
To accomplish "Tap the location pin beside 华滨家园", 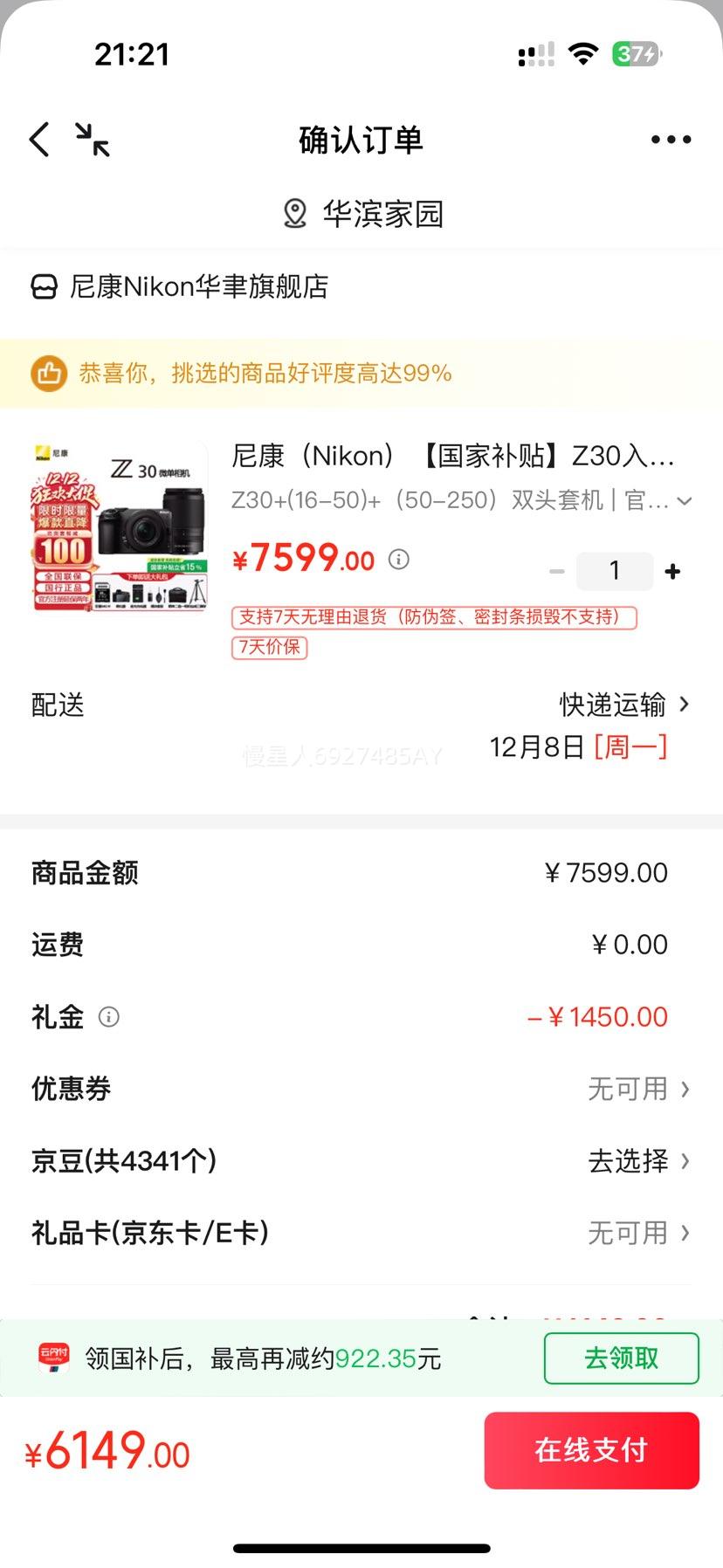I will (x=293, y=214).
